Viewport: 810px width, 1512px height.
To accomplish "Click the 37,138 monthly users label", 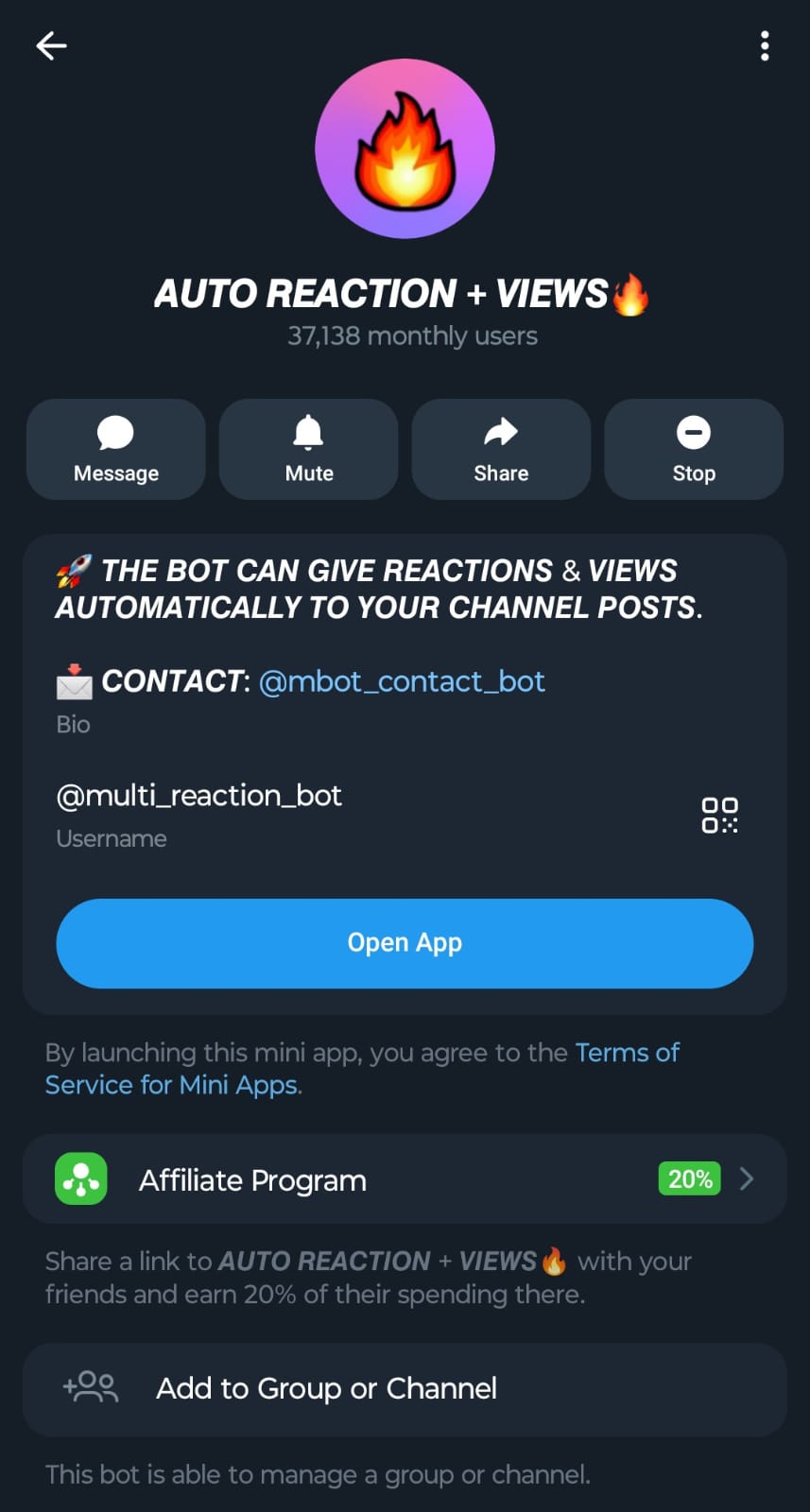I will (412, 335).
